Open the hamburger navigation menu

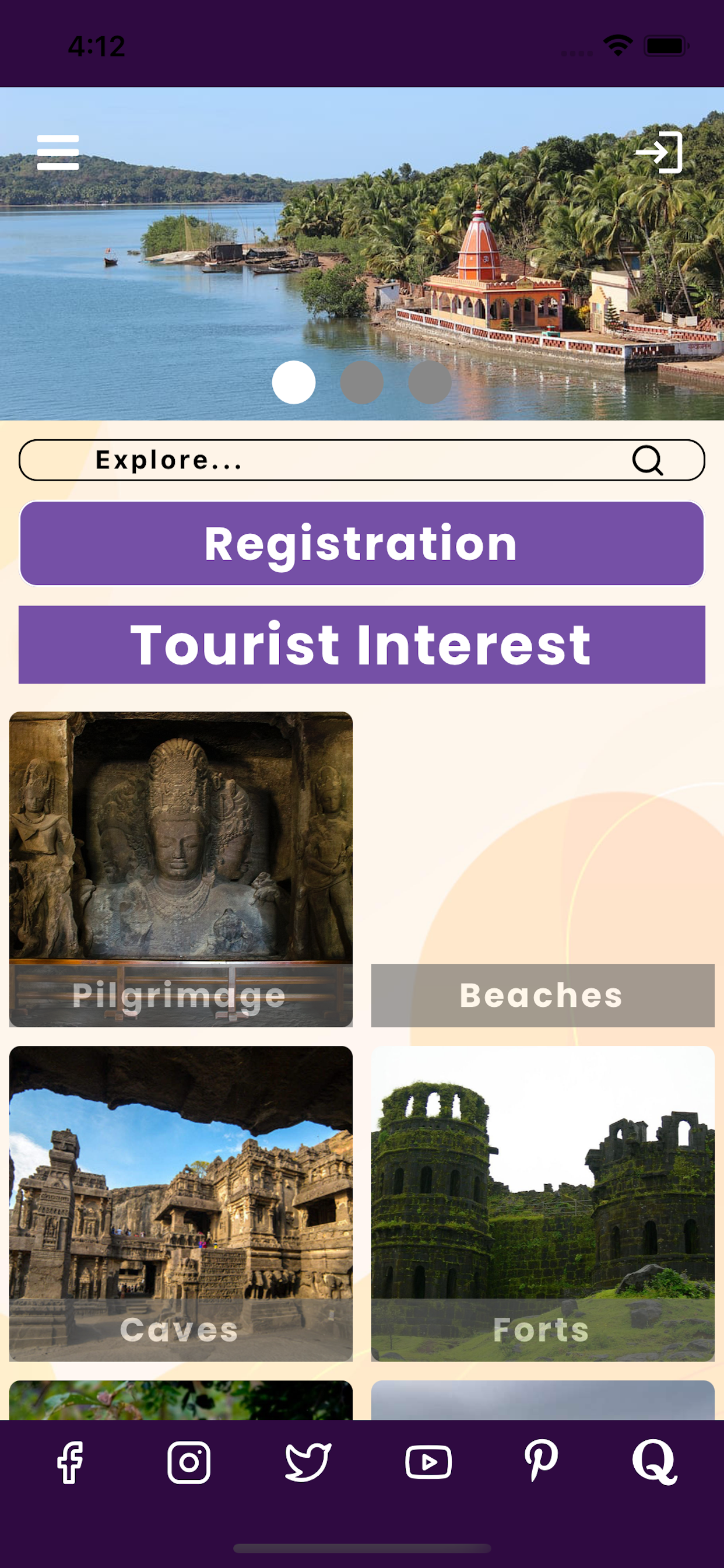pyautogui.click(x=59, y=152)
